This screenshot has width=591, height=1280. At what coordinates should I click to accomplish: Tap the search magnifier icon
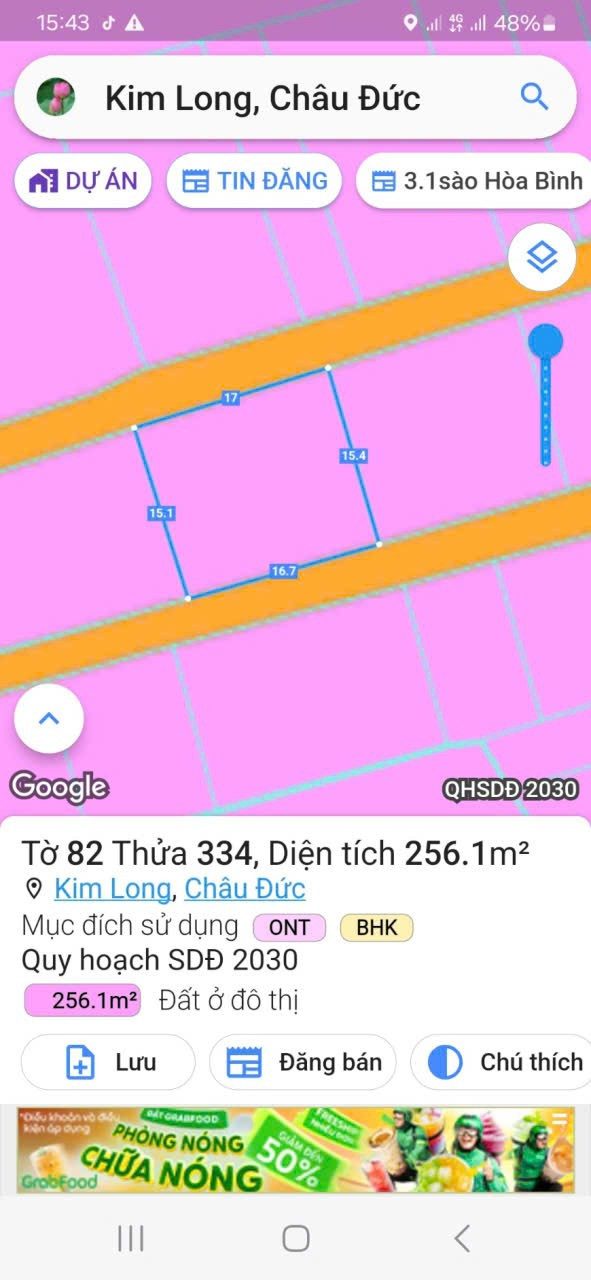click(x=535, y=97)
